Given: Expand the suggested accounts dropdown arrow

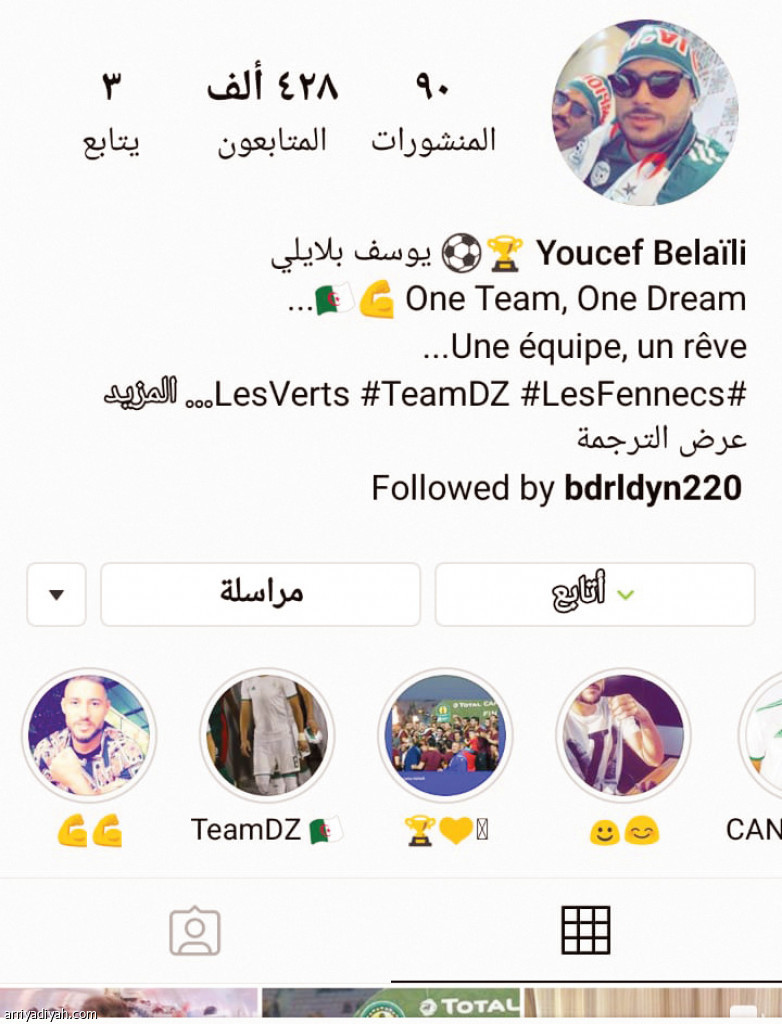Looking at the screenshot, I should [56, 594].
